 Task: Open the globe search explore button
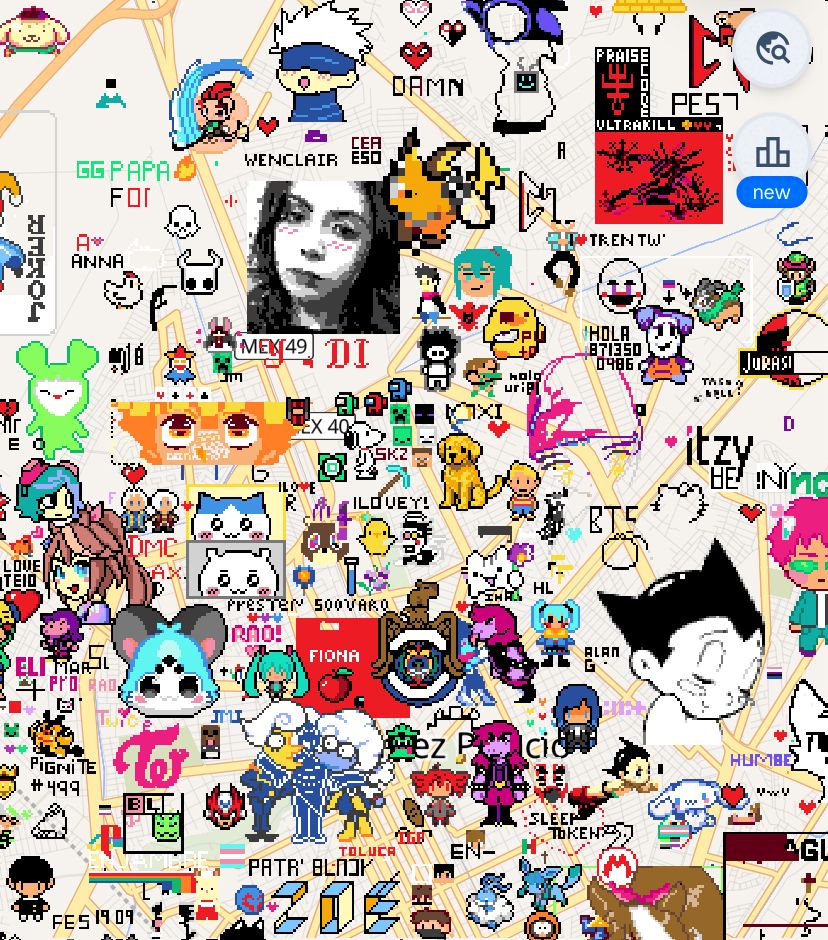[x=772, y=48]
